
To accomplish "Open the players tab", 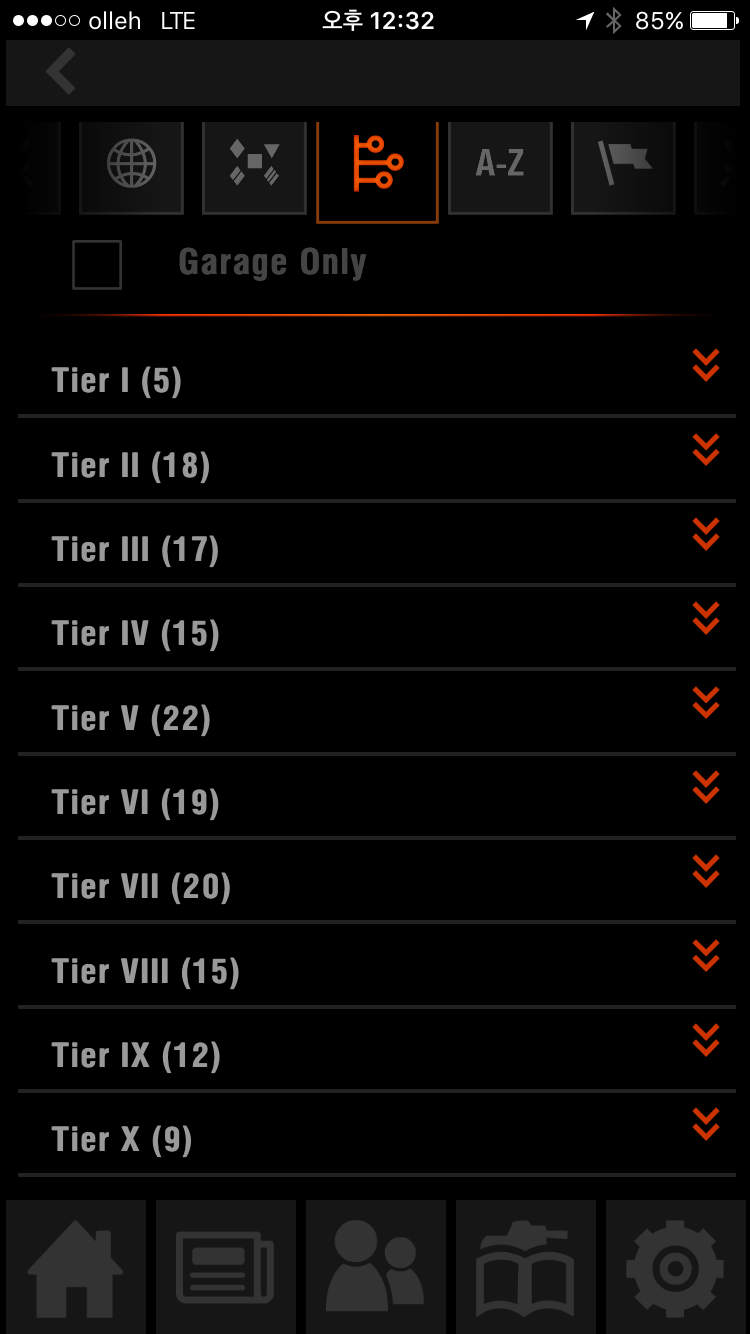I will coord(376,1267).
